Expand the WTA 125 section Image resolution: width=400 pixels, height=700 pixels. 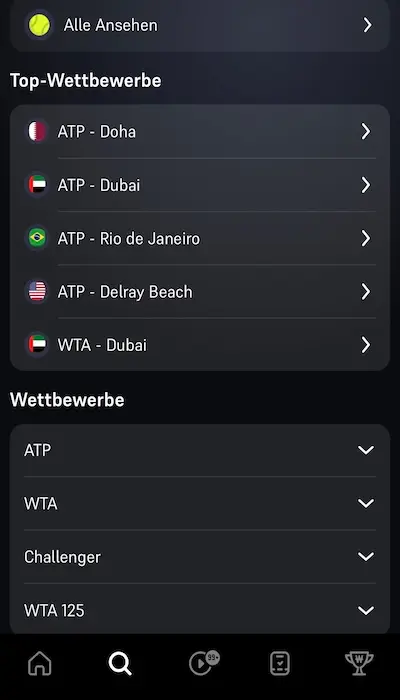tap(200, 610)
